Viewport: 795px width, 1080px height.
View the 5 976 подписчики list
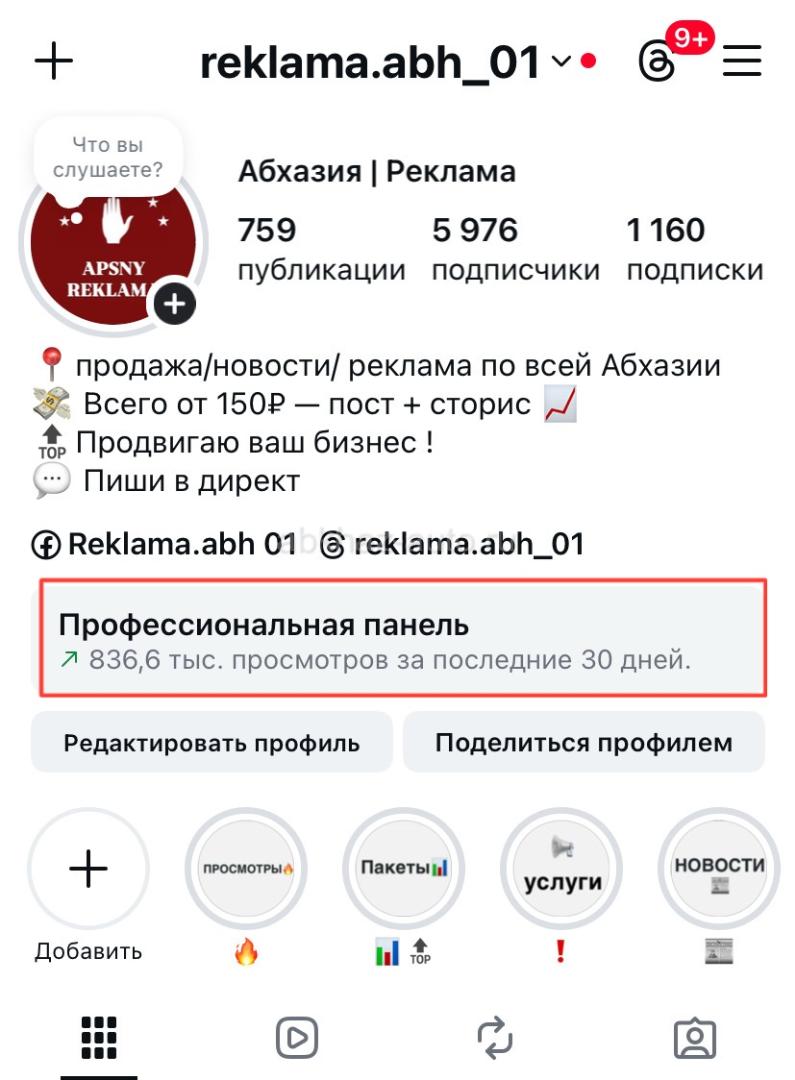515,248
